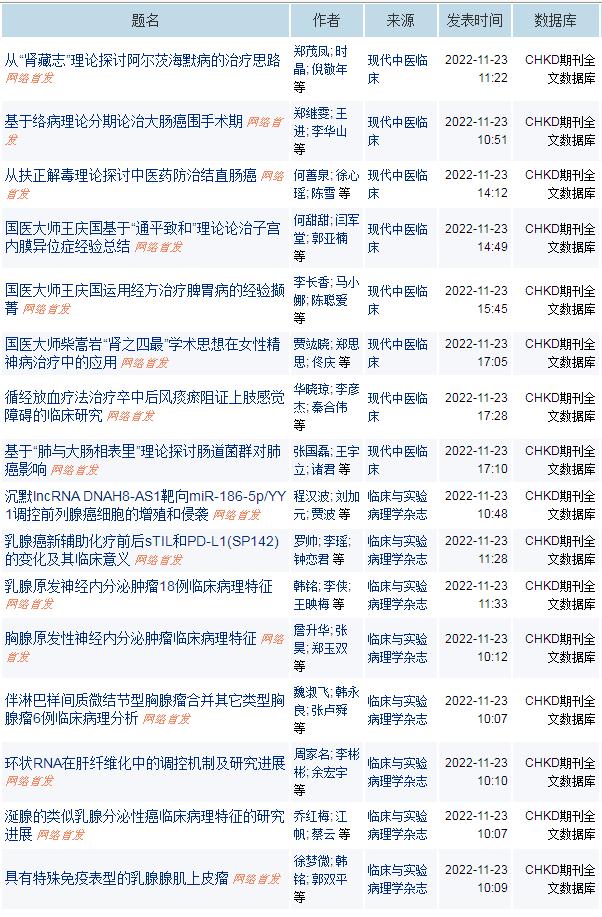This screenshot has height=917, width=602.
Task: Open 乳腺原发神经内分泌肿瘤18例临床病理特征
Action: (x=138, y=587)
